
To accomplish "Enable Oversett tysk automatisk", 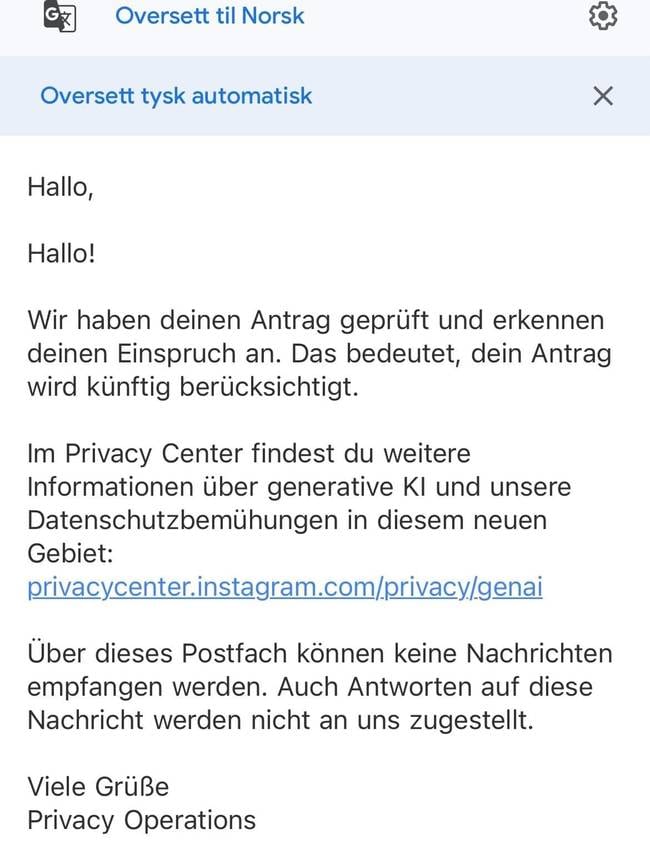I will (176, 96).
